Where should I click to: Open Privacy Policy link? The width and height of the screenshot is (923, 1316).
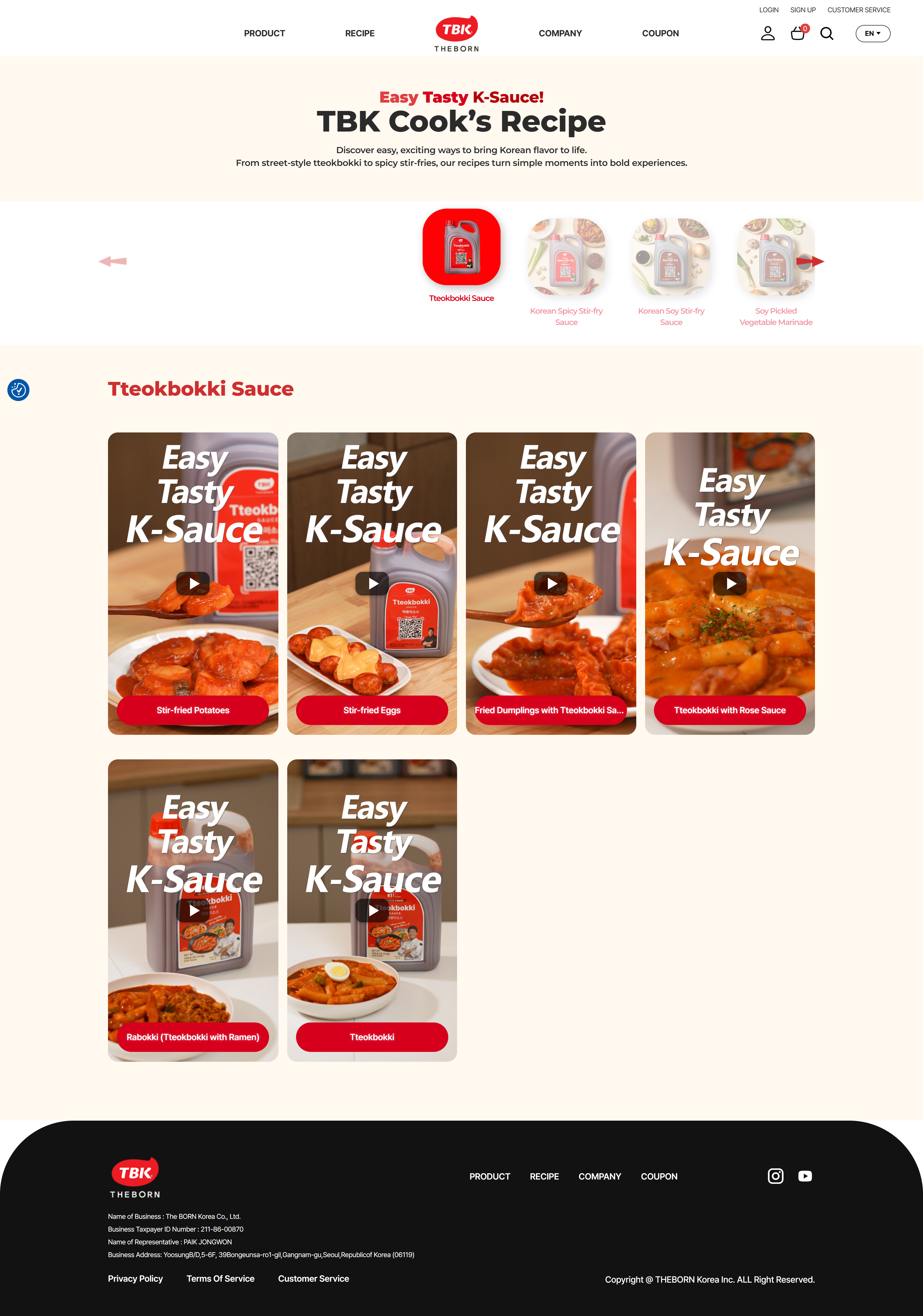point(135,1278)
